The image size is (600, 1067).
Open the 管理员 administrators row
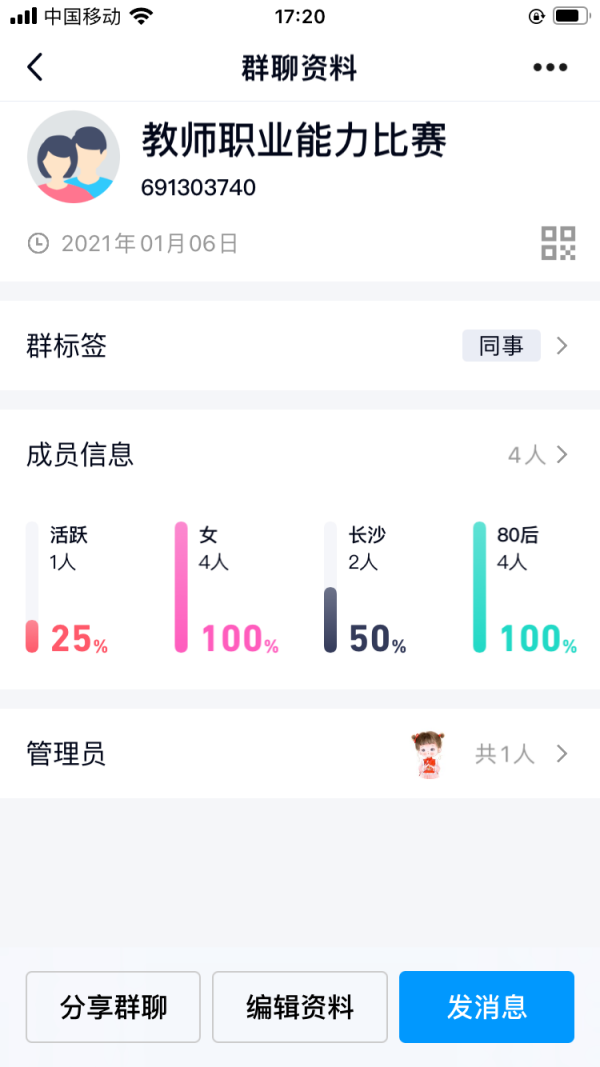tap(300, 753)
